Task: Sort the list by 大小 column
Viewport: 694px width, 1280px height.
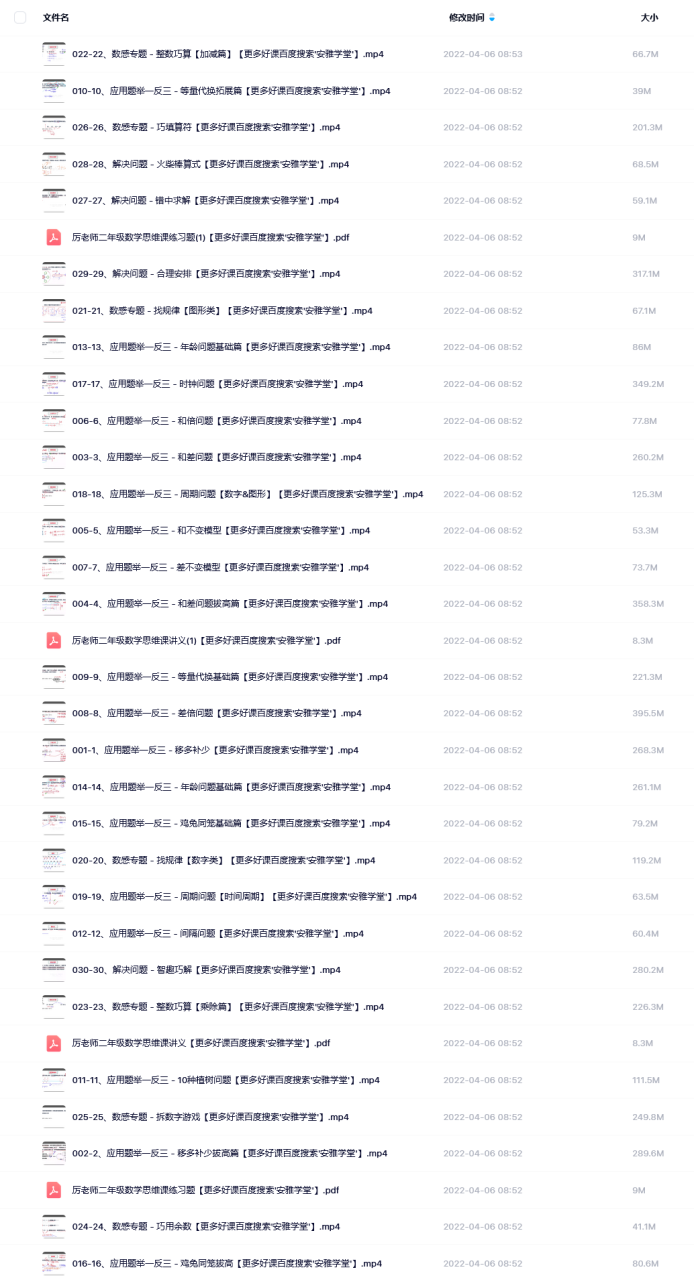Action: pyautogui.click(x=649, y=18)
